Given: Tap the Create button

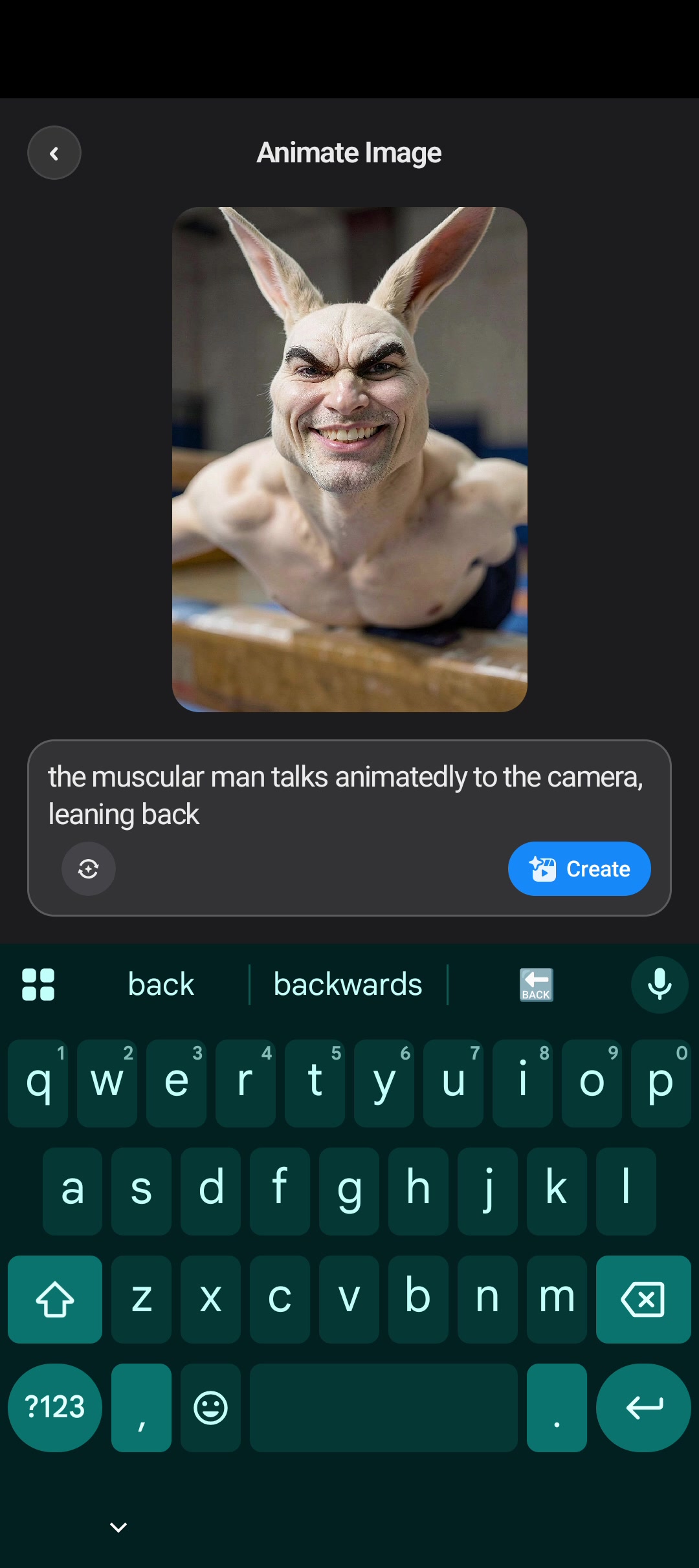Looking at the screenshot, I should pyautogui.click(x=579, y=869).
